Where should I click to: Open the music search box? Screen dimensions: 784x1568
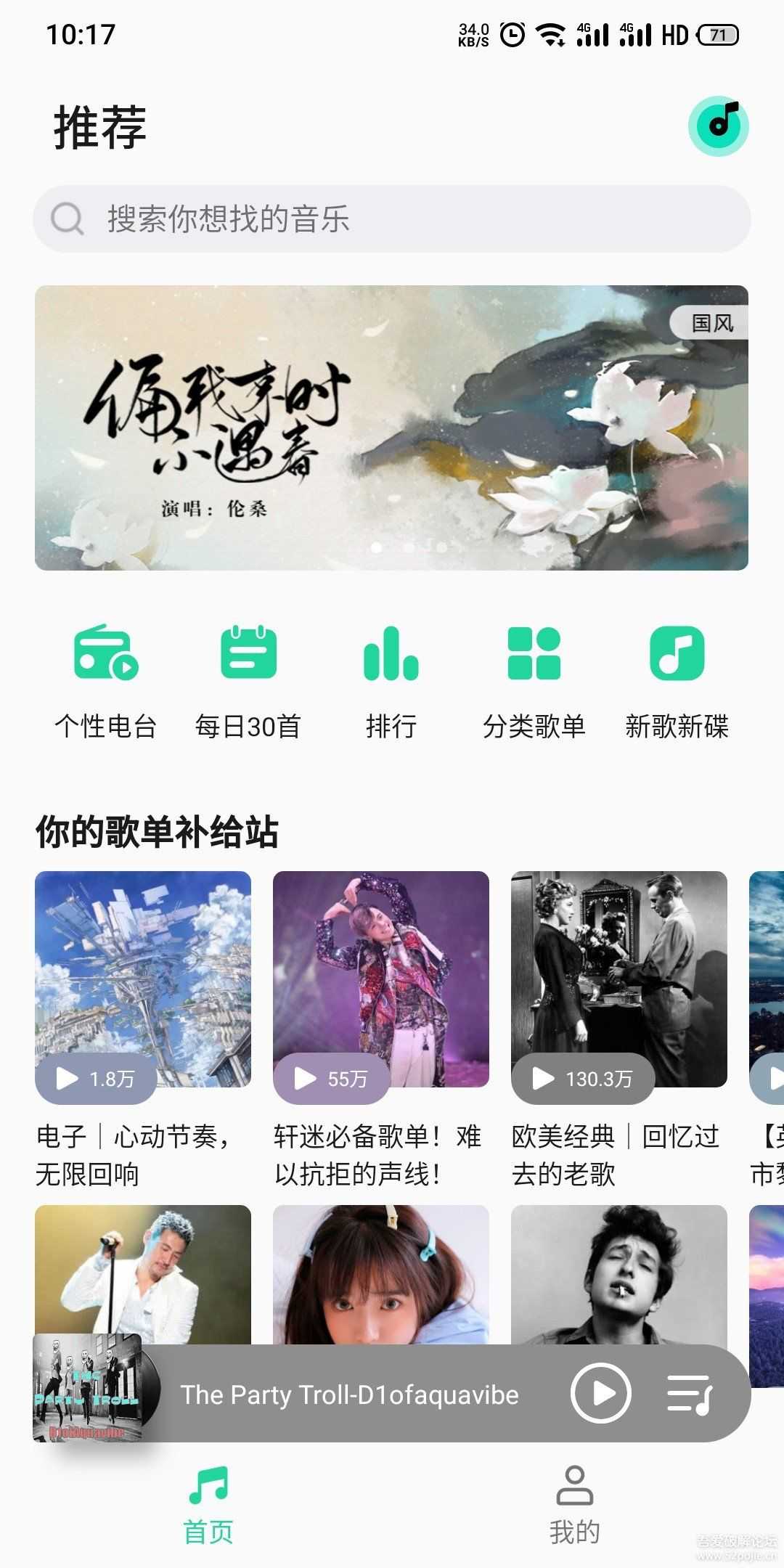(392, 219)
